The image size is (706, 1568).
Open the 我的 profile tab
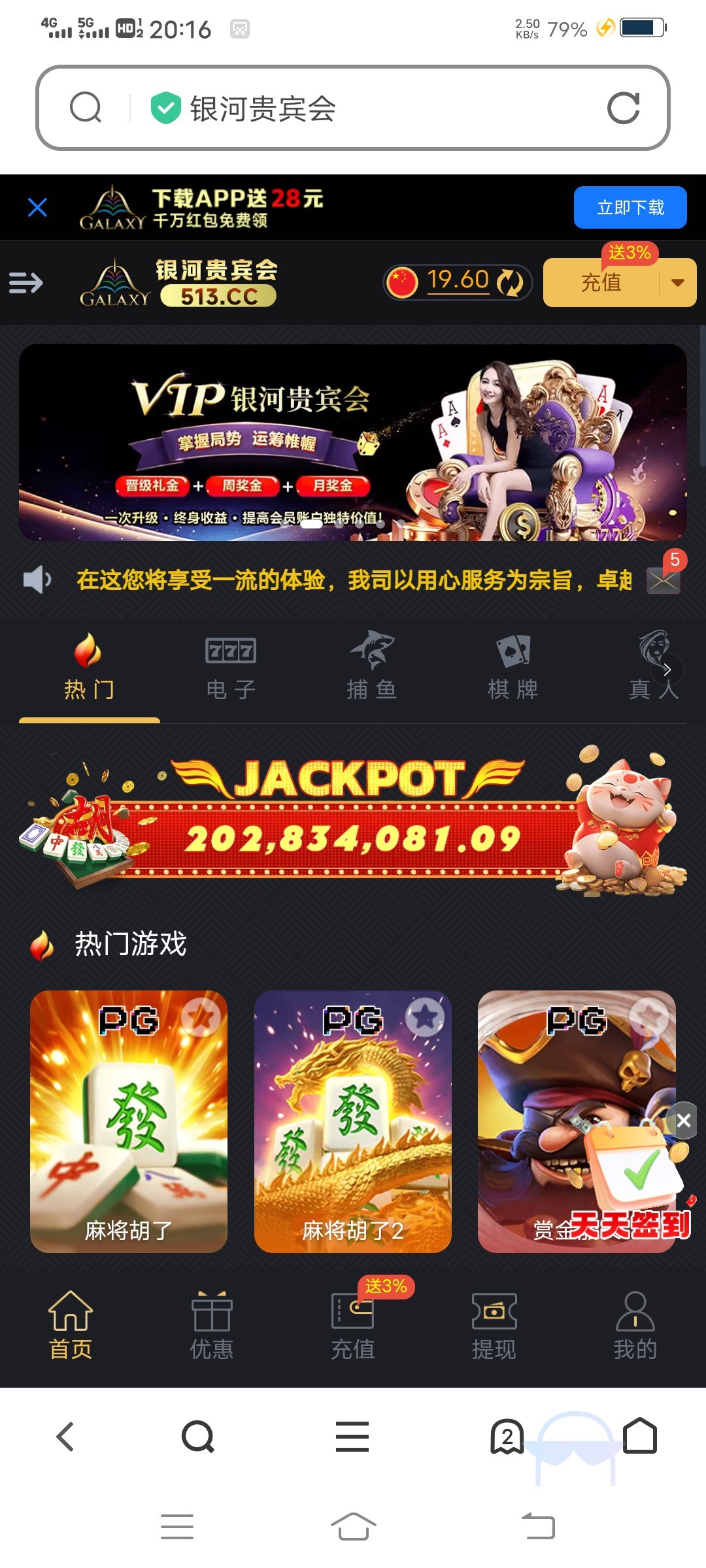point(635,1326)
